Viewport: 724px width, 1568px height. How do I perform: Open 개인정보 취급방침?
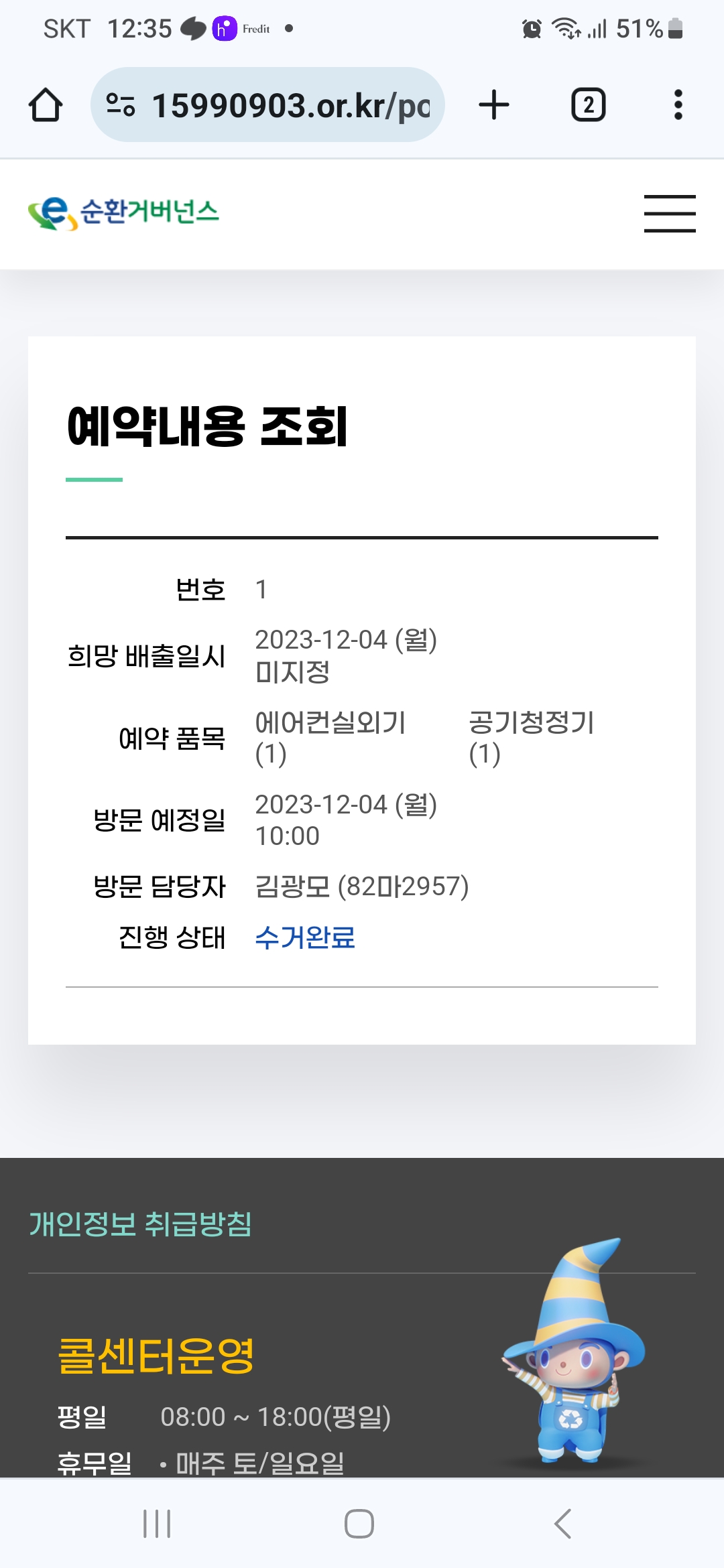point(140,1224)
